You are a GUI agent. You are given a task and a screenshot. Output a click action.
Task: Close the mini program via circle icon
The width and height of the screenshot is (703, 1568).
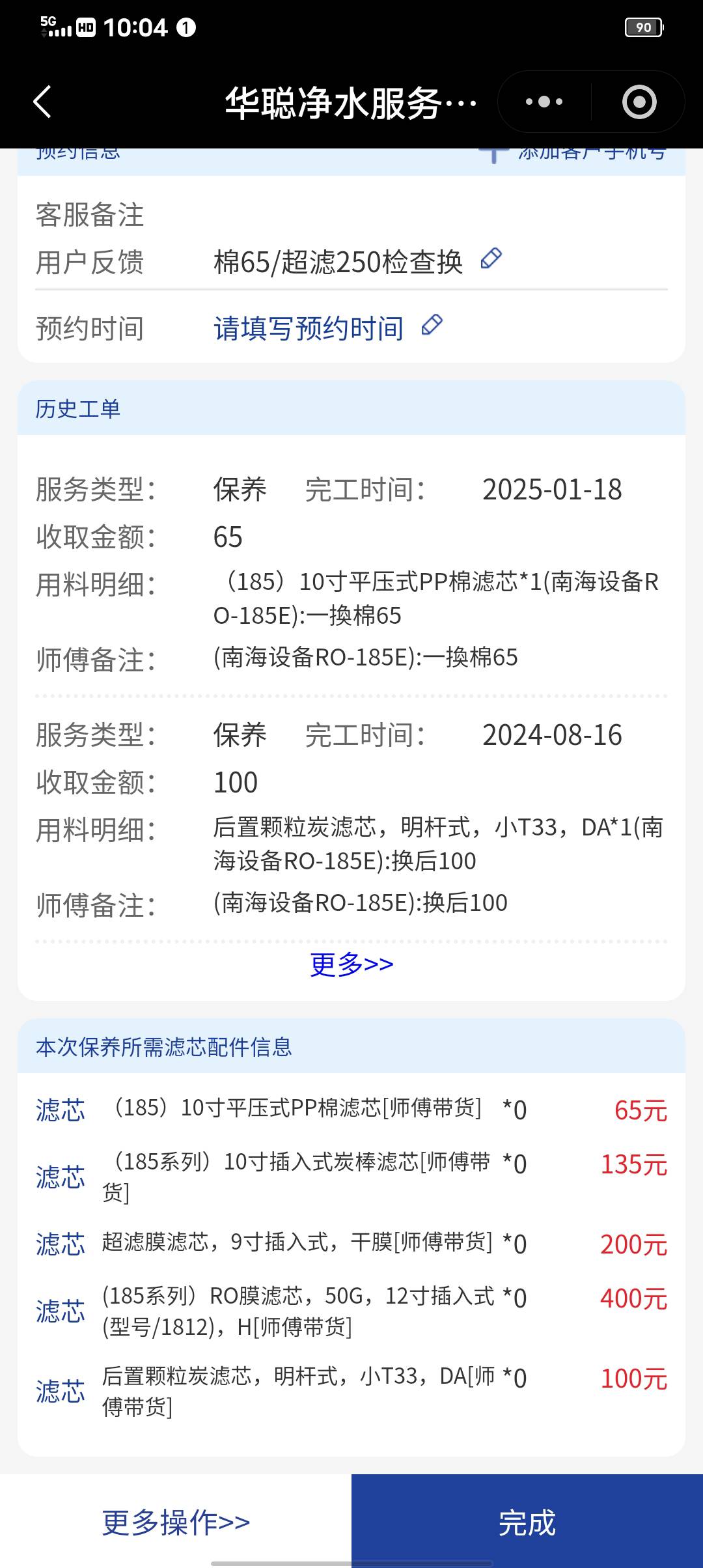639,102
